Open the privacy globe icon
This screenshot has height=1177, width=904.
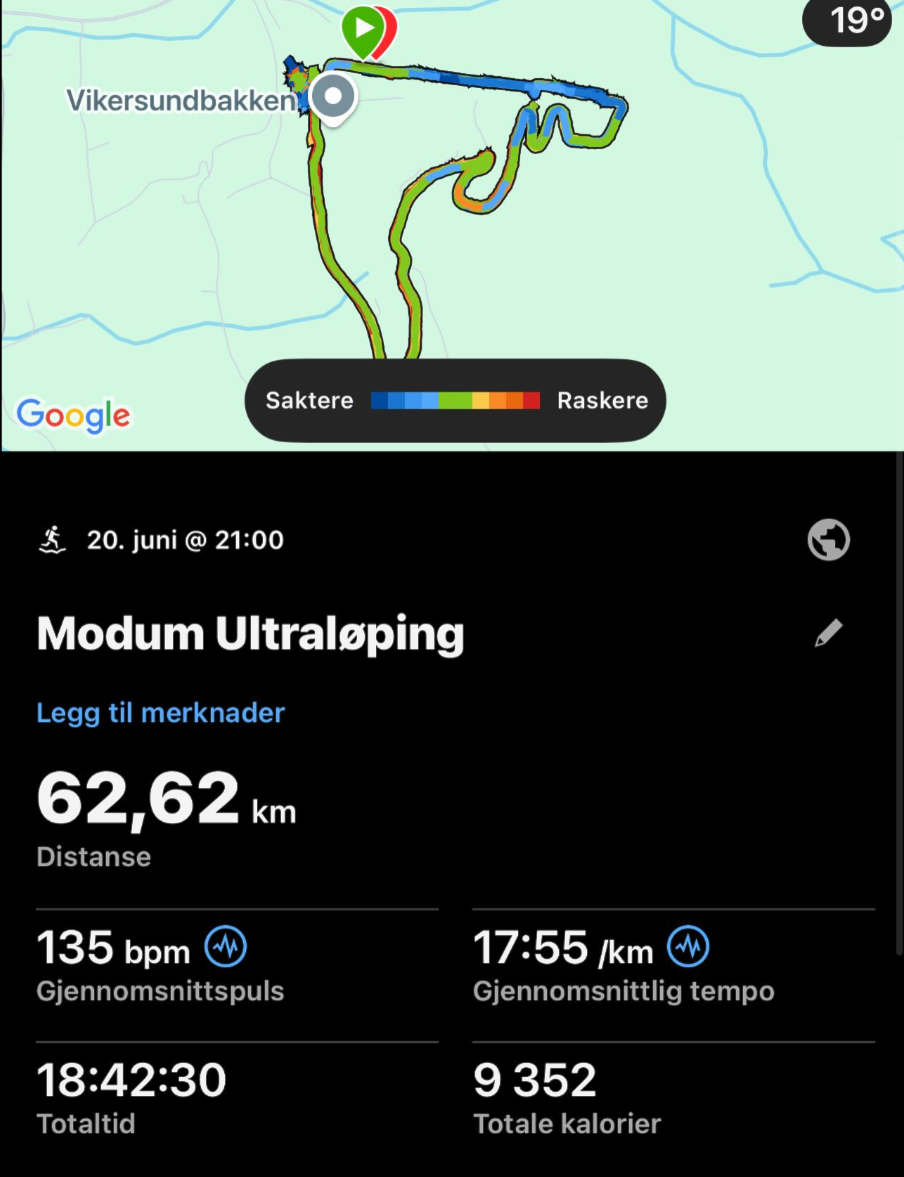pos(828,540)
